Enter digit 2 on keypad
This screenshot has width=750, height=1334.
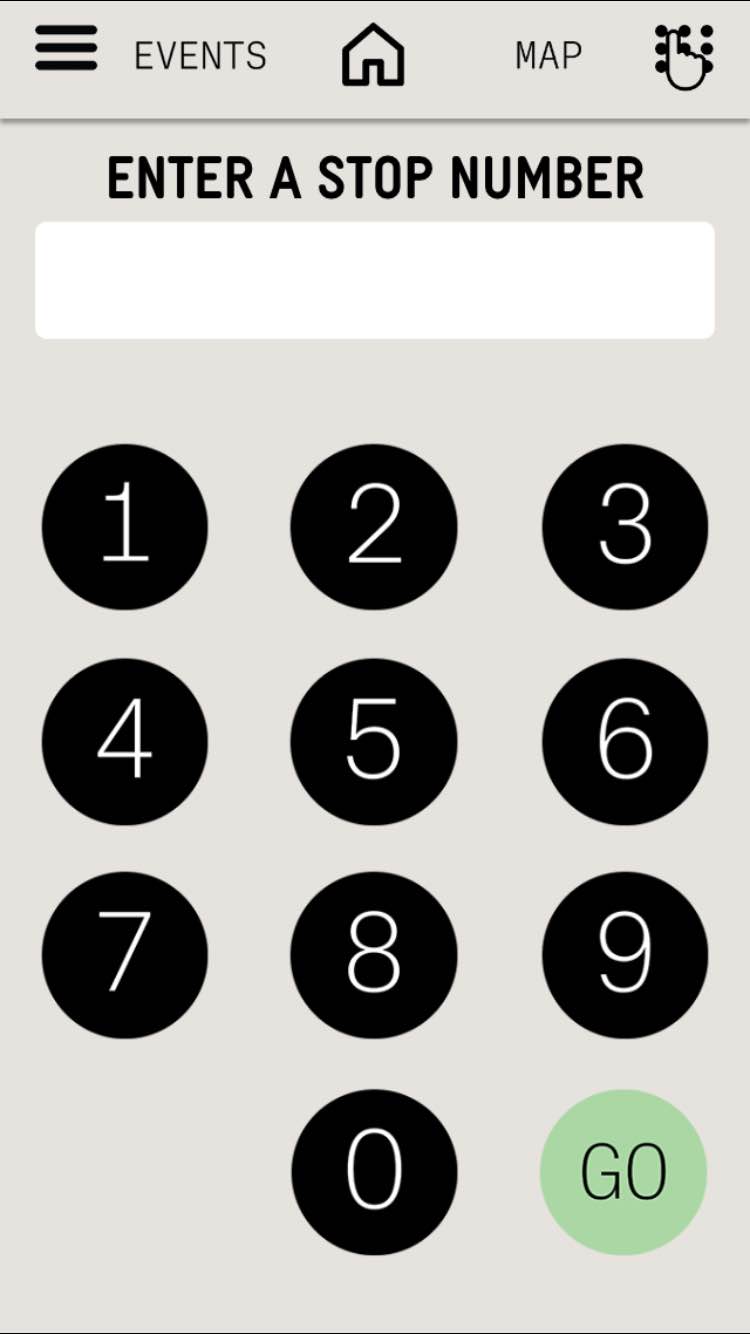coord(374,527)
